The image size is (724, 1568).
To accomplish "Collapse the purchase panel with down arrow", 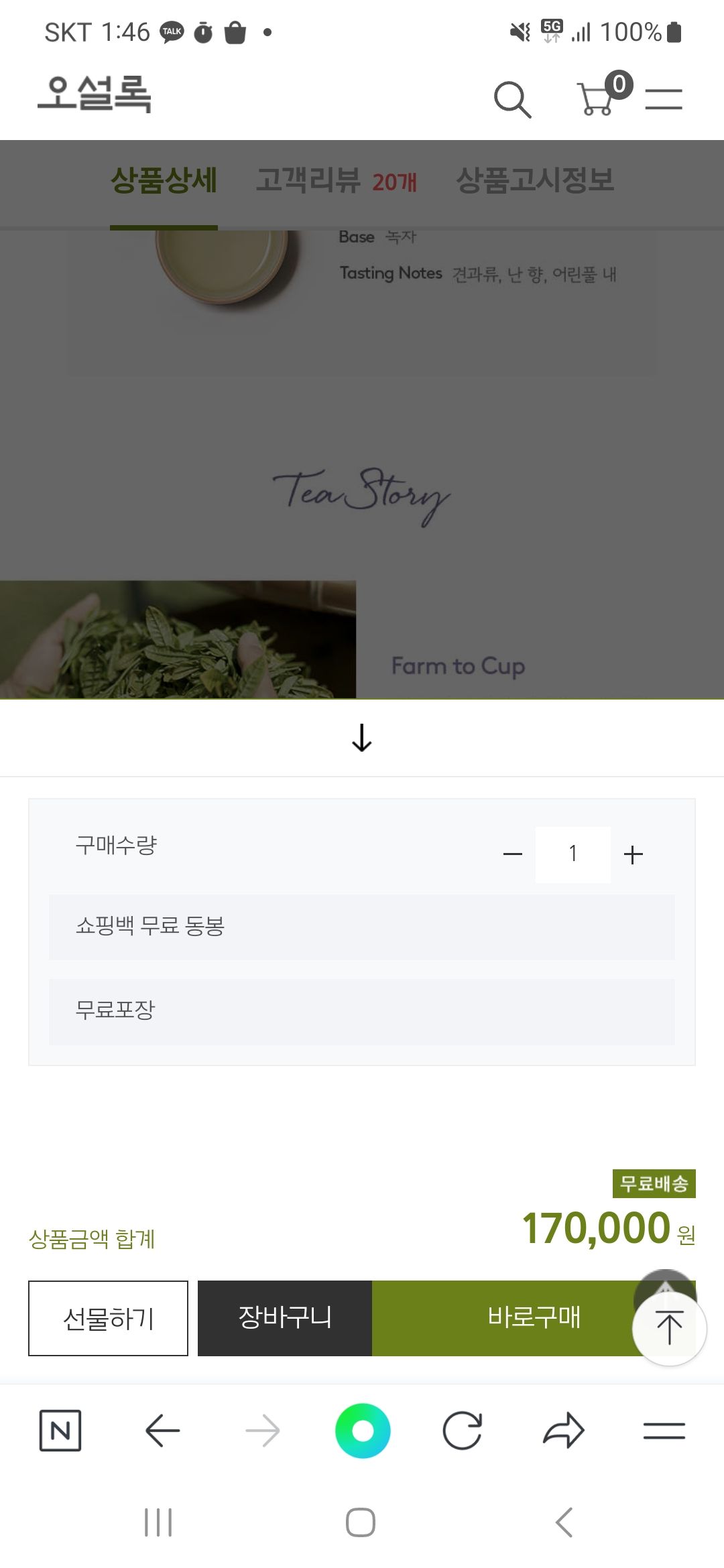I will (x=362, y=738).
